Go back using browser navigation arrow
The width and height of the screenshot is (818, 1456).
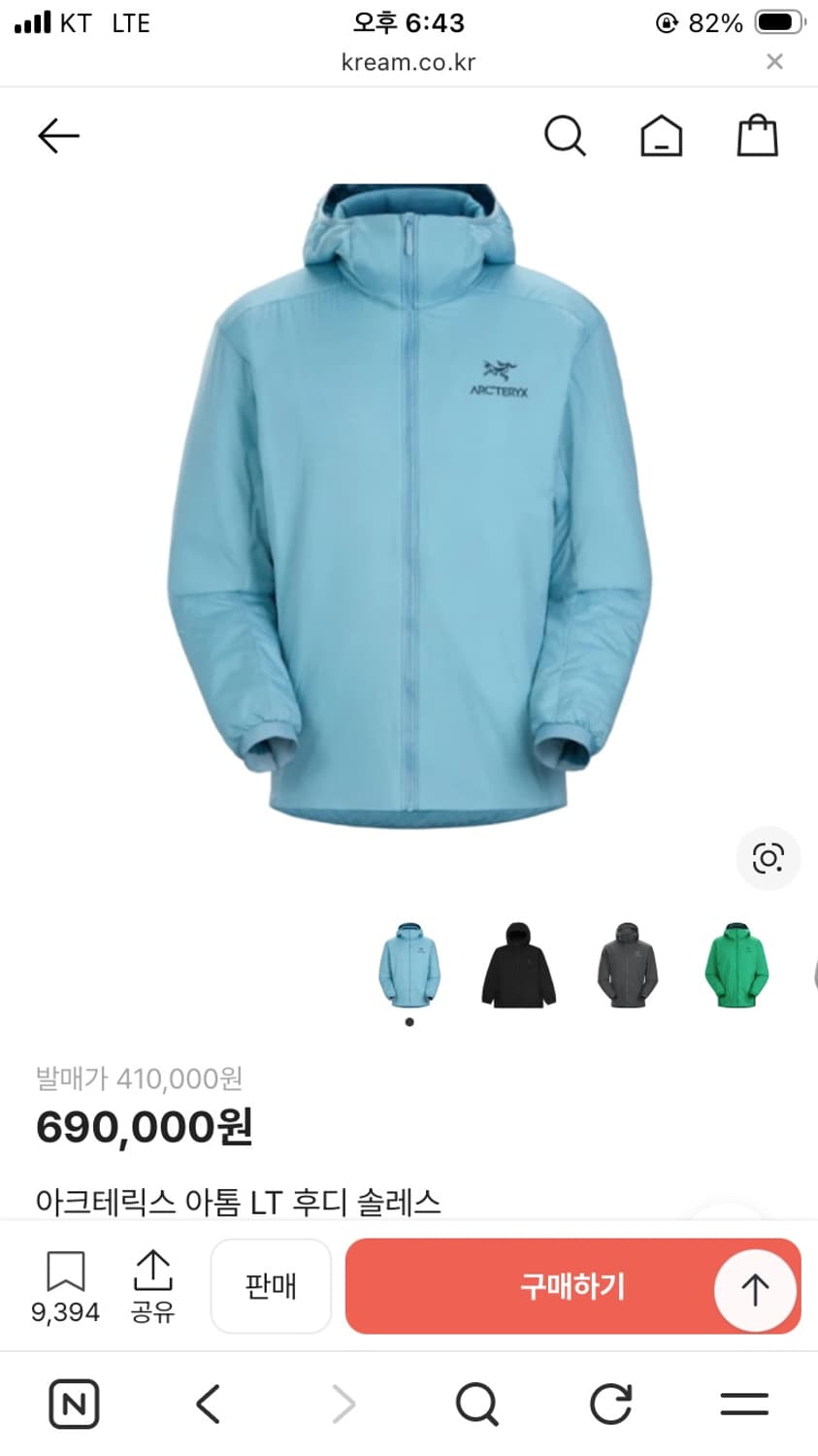click(207, 1404)
